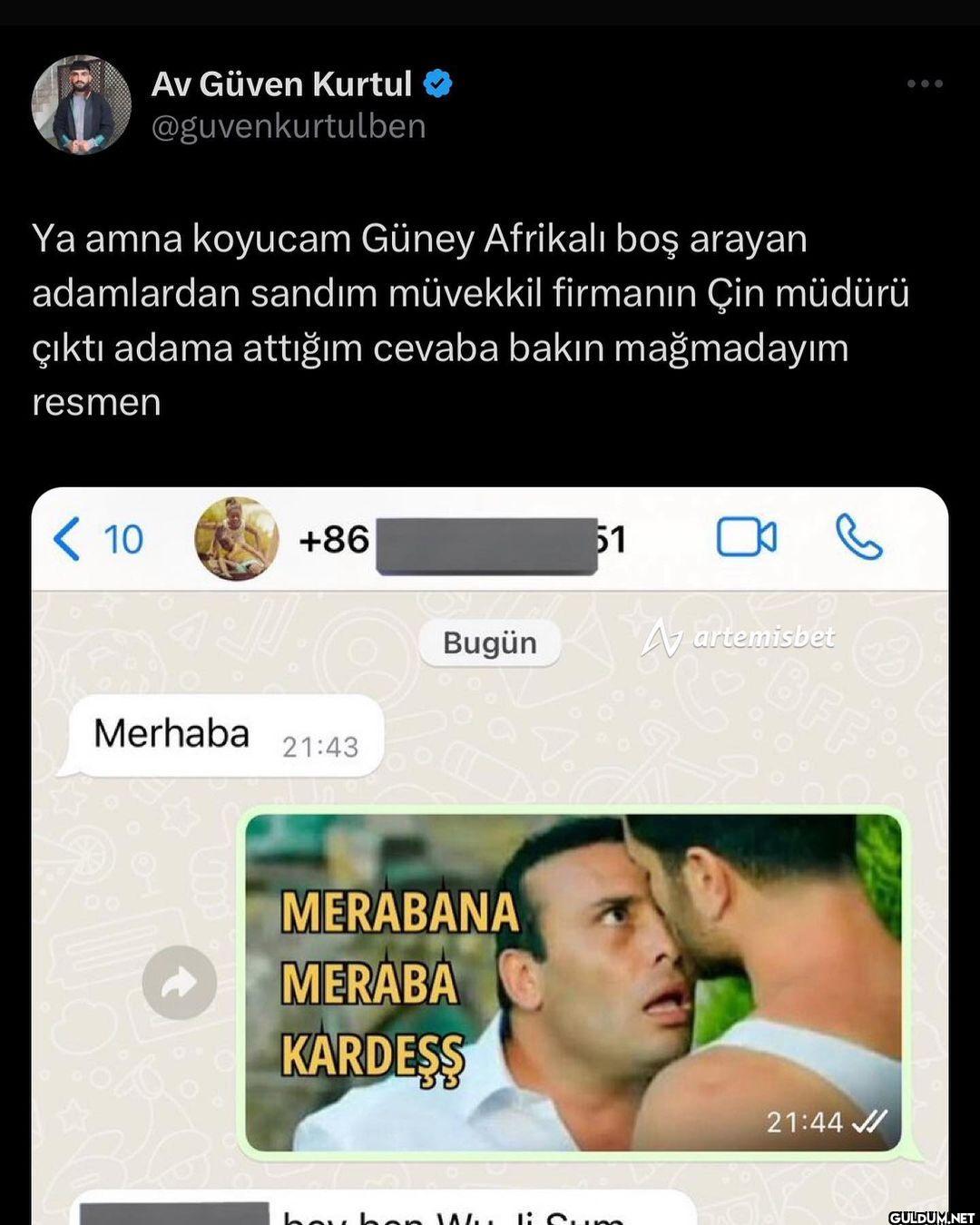
Task: Open Av Güven Kurtul's profile picture
Action: point(82,104)
